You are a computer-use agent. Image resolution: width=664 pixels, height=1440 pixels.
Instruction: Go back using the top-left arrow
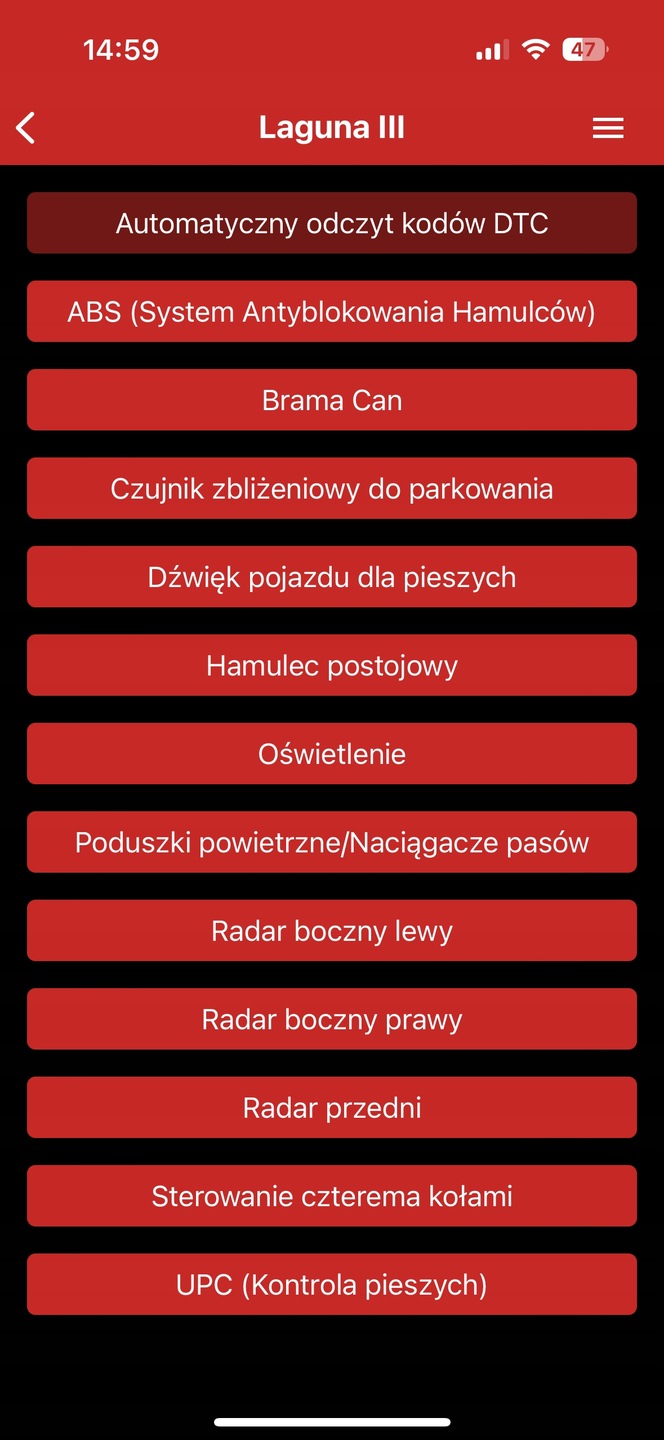[x=26, y=128]
